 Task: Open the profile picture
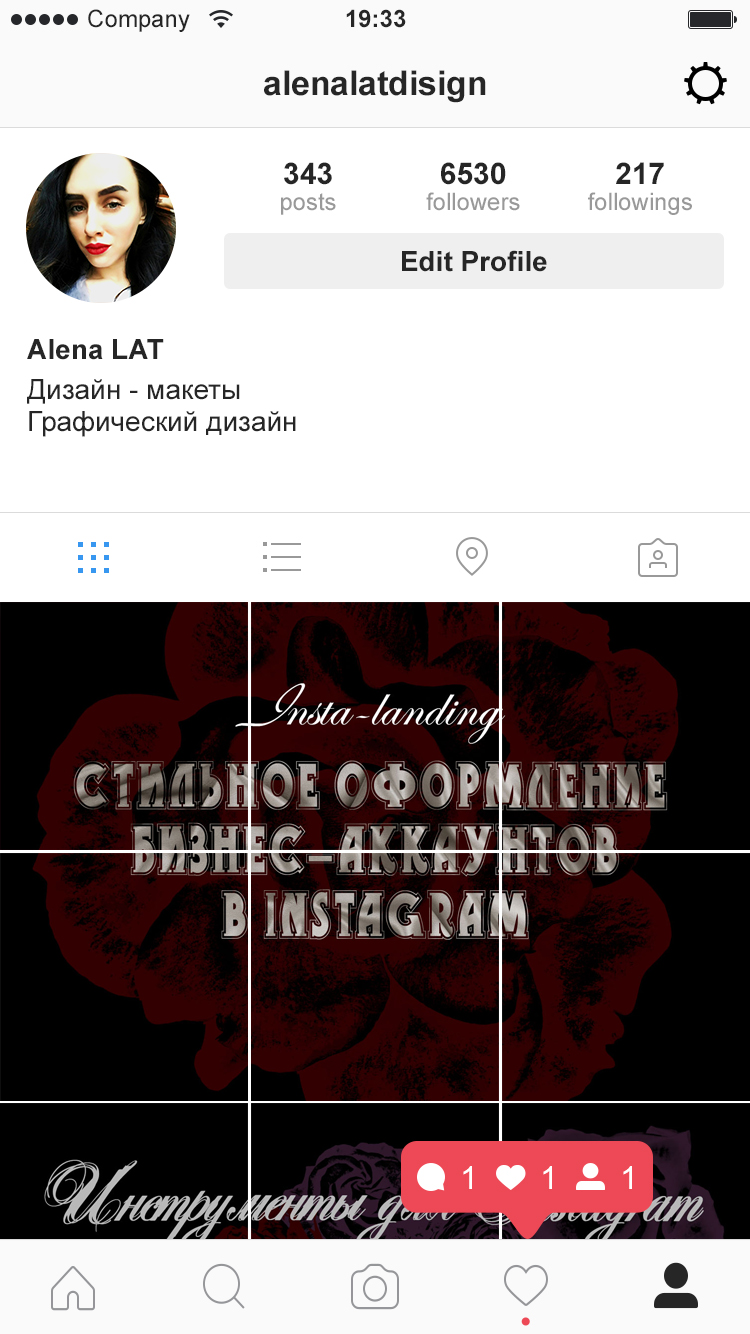click(101, 228)
